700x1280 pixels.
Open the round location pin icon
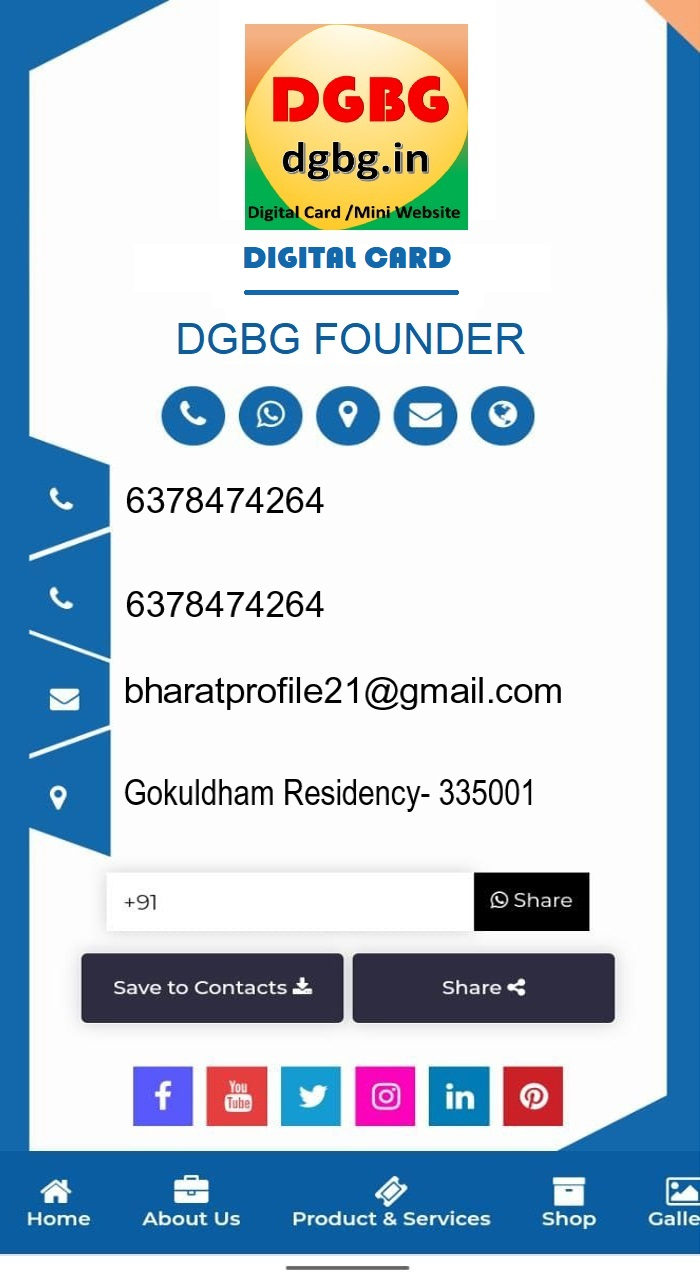point(348,414)
